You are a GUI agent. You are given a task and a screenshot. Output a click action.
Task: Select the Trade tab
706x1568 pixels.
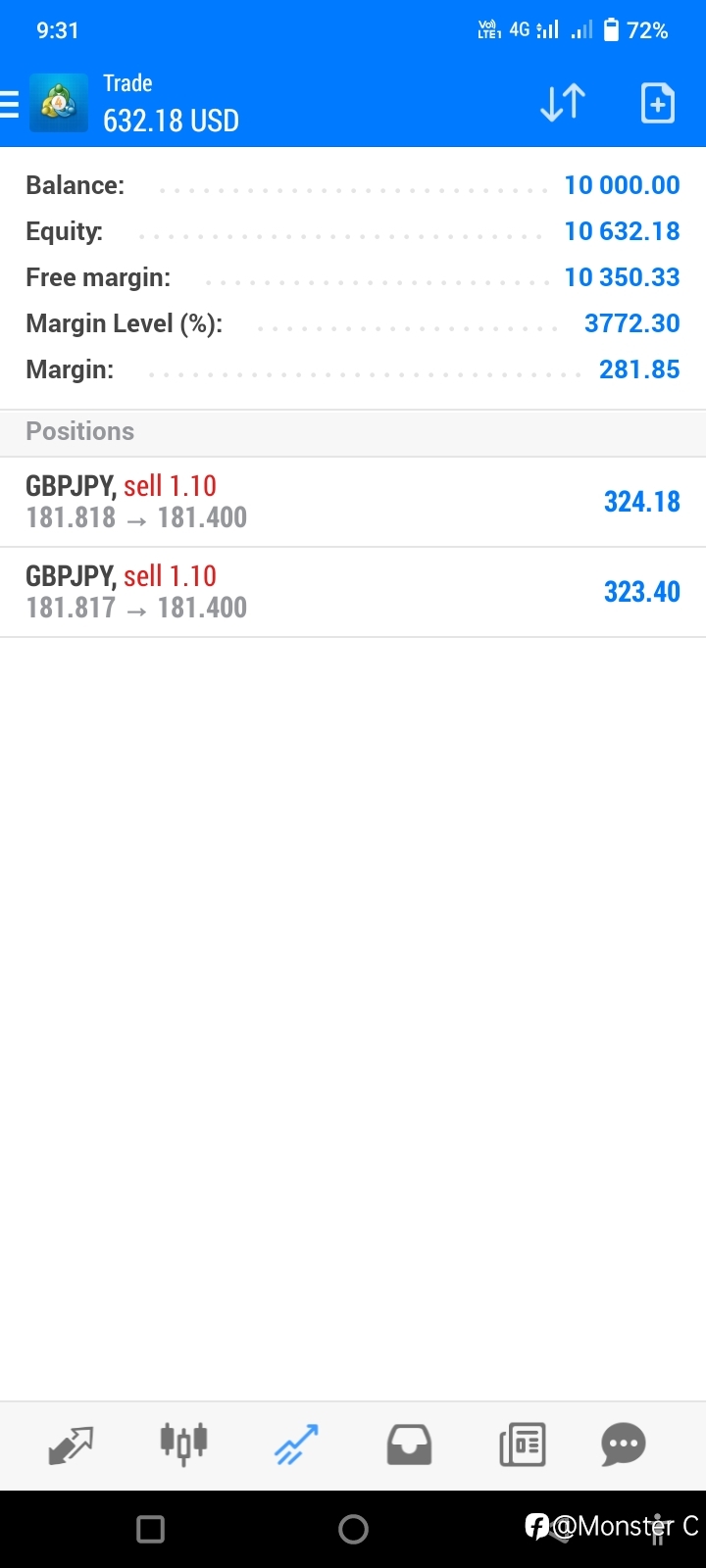[x=296, y=1445]
